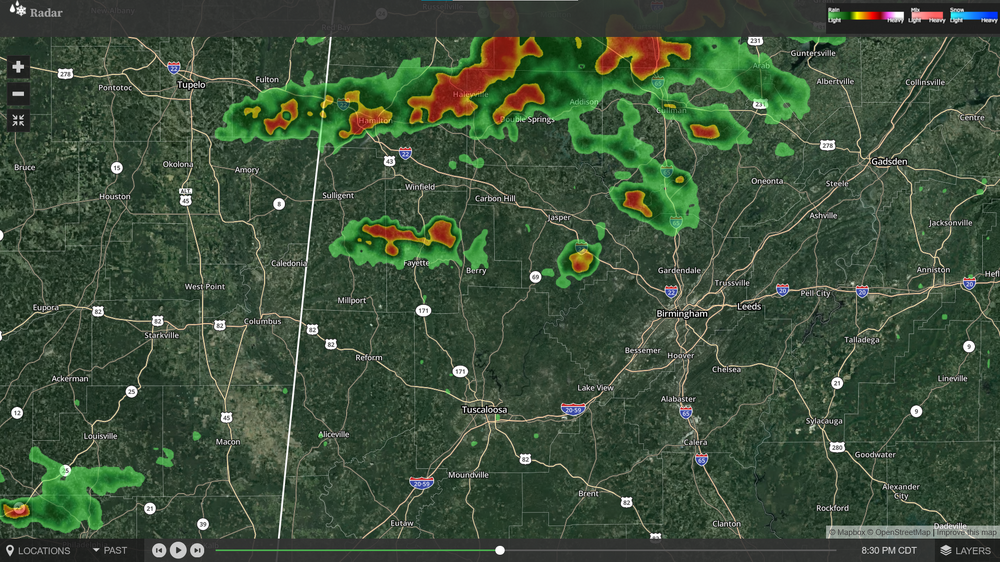
Task: Step back one radar frame
Action: (x=159, y=550)
